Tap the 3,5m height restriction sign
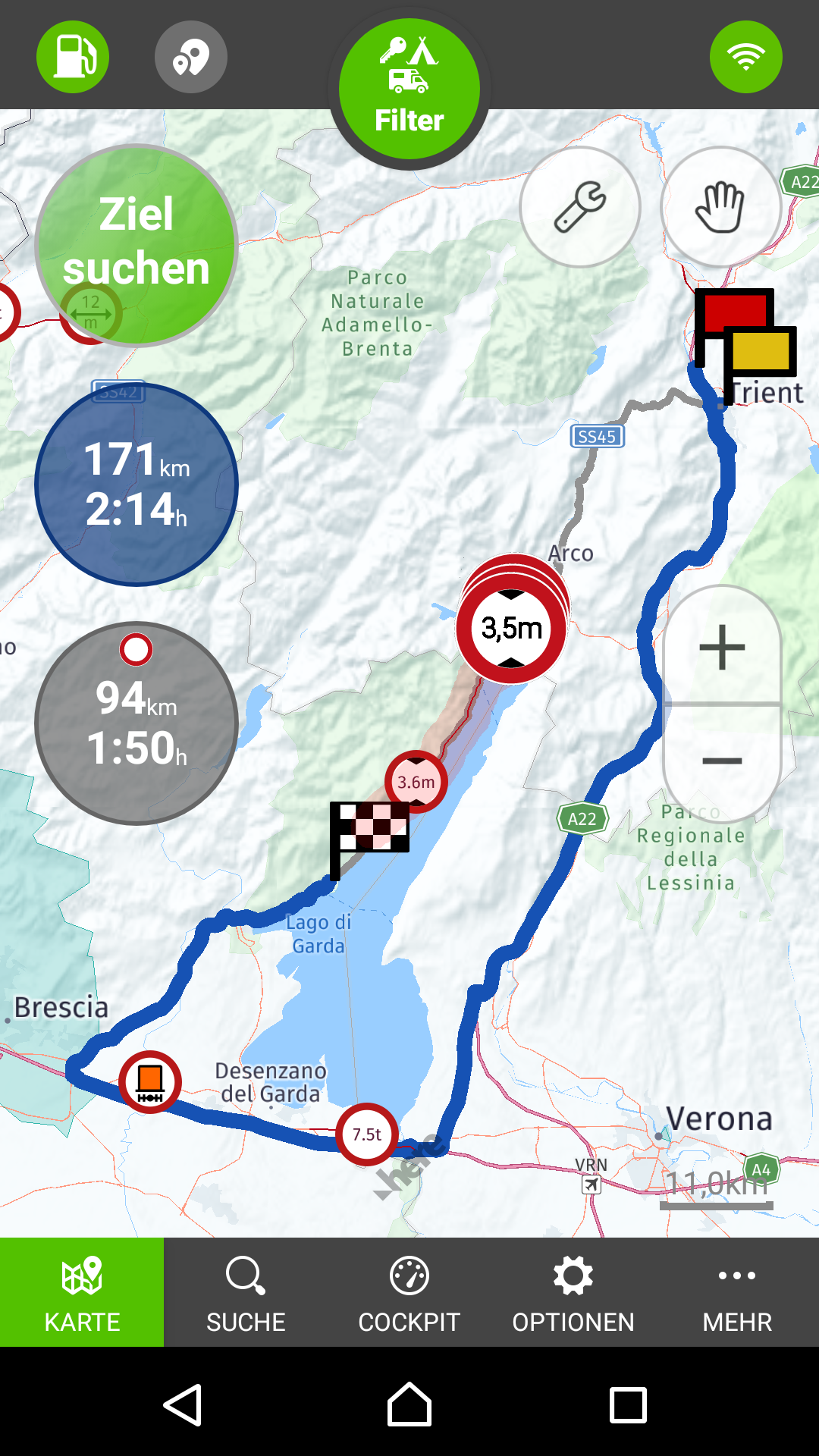Viewport: 819px width, 1456px height. [x=512, y=628]
